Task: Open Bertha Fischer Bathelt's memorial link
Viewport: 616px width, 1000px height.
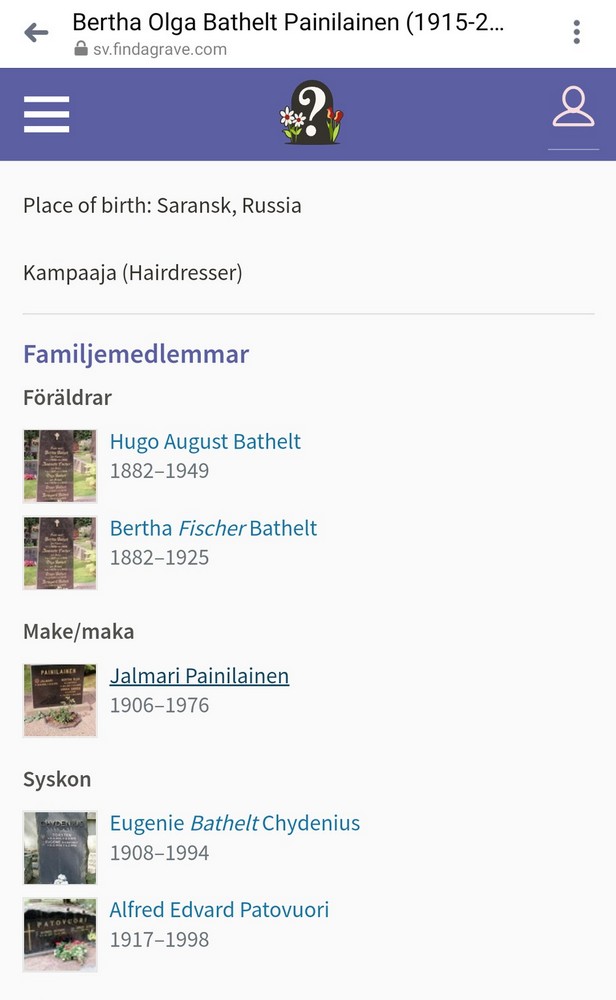Action: point(213,528)
